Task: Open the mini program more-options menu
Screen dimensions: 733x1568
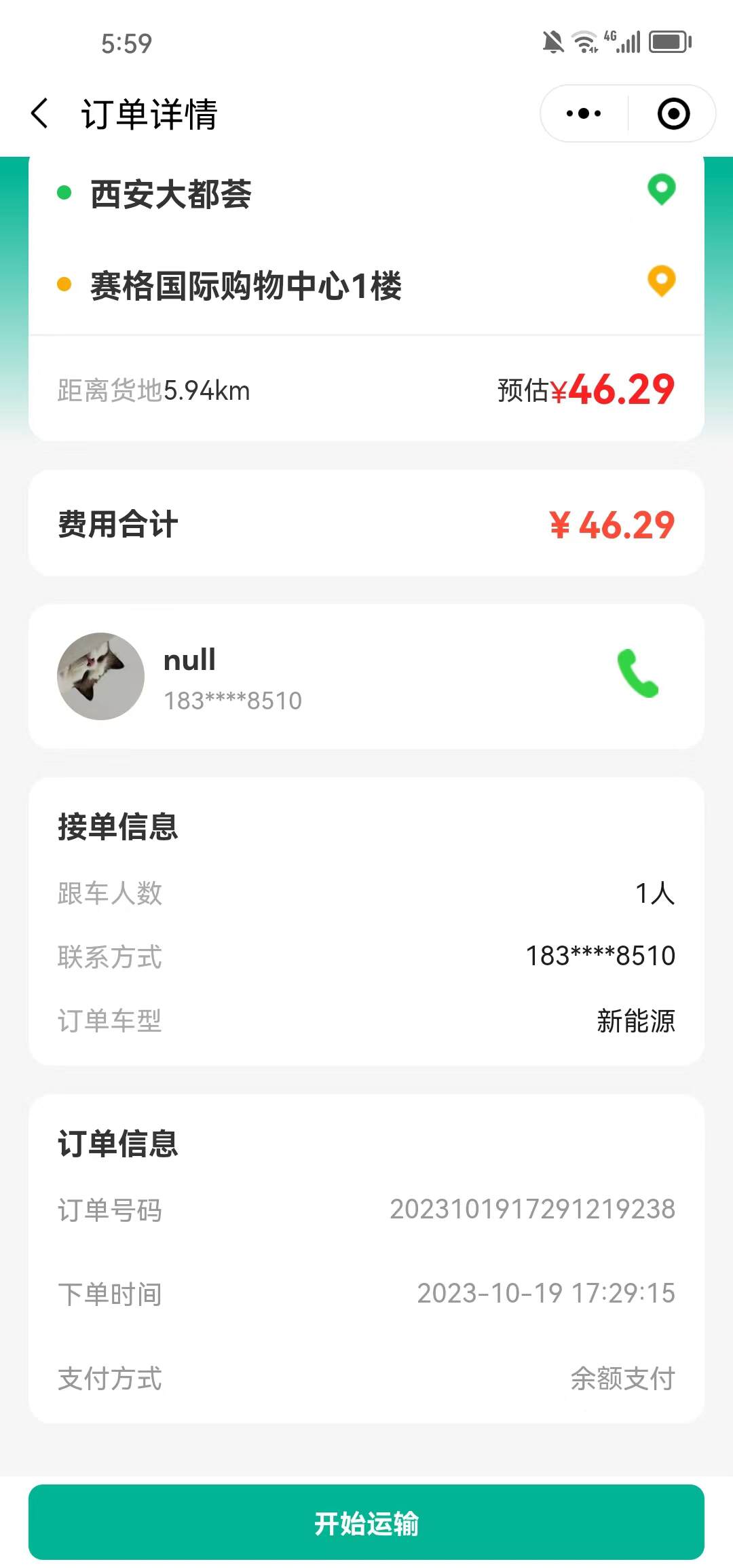Action: tap(584, 113)
